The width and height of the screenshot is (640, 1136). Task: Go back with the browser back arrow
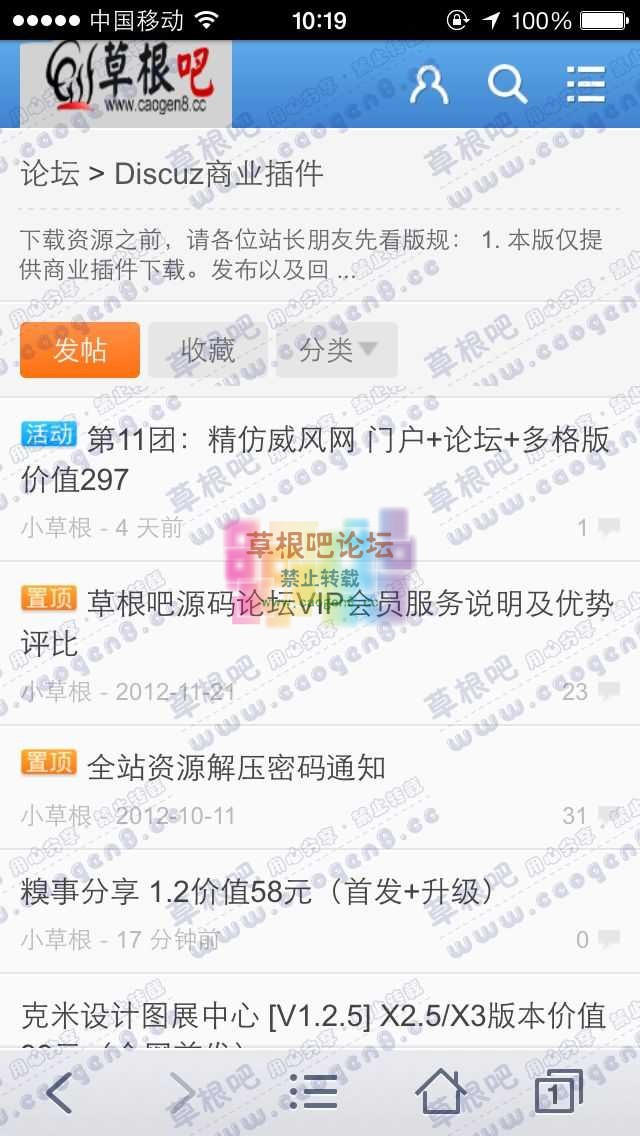59,1093
